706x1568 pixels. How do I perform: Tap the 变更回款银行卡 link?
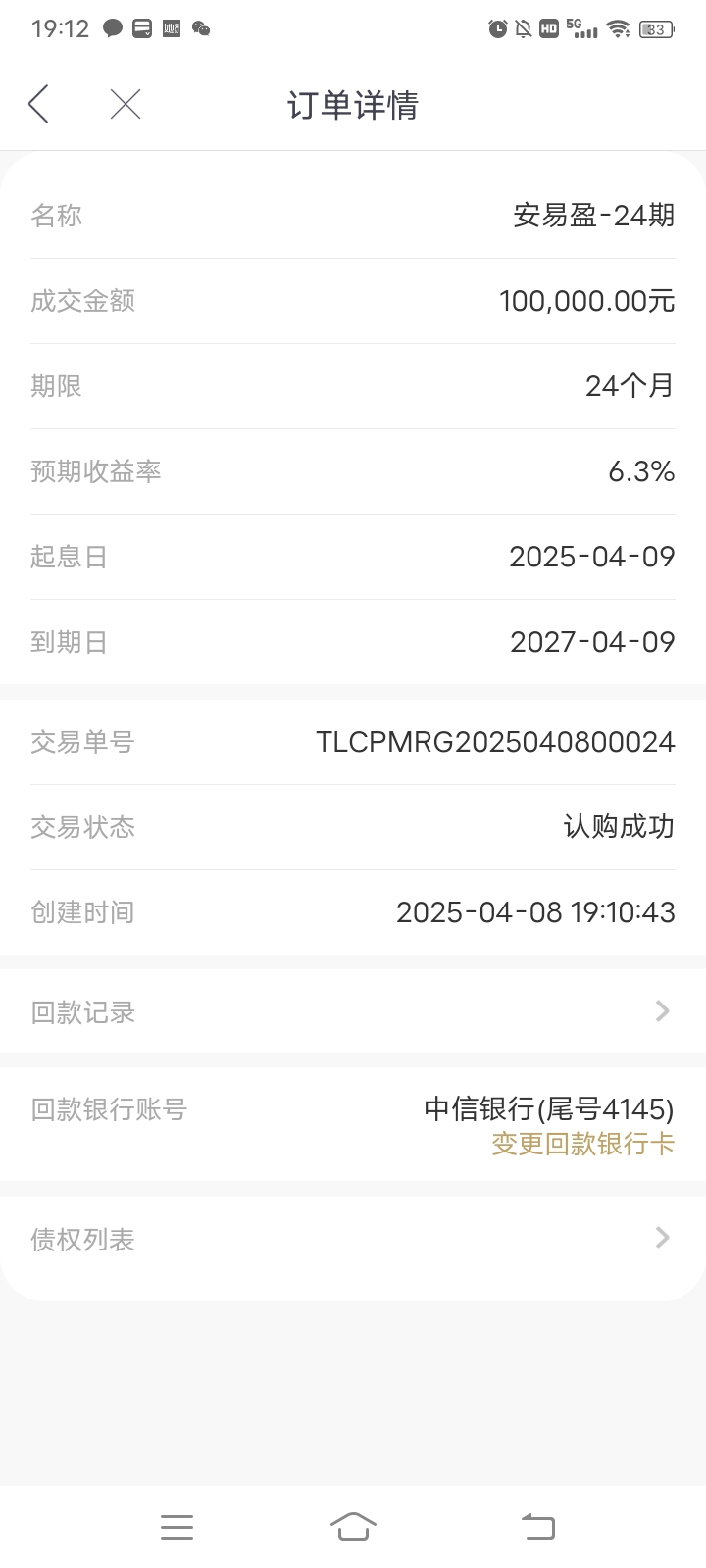(582, 1144)
